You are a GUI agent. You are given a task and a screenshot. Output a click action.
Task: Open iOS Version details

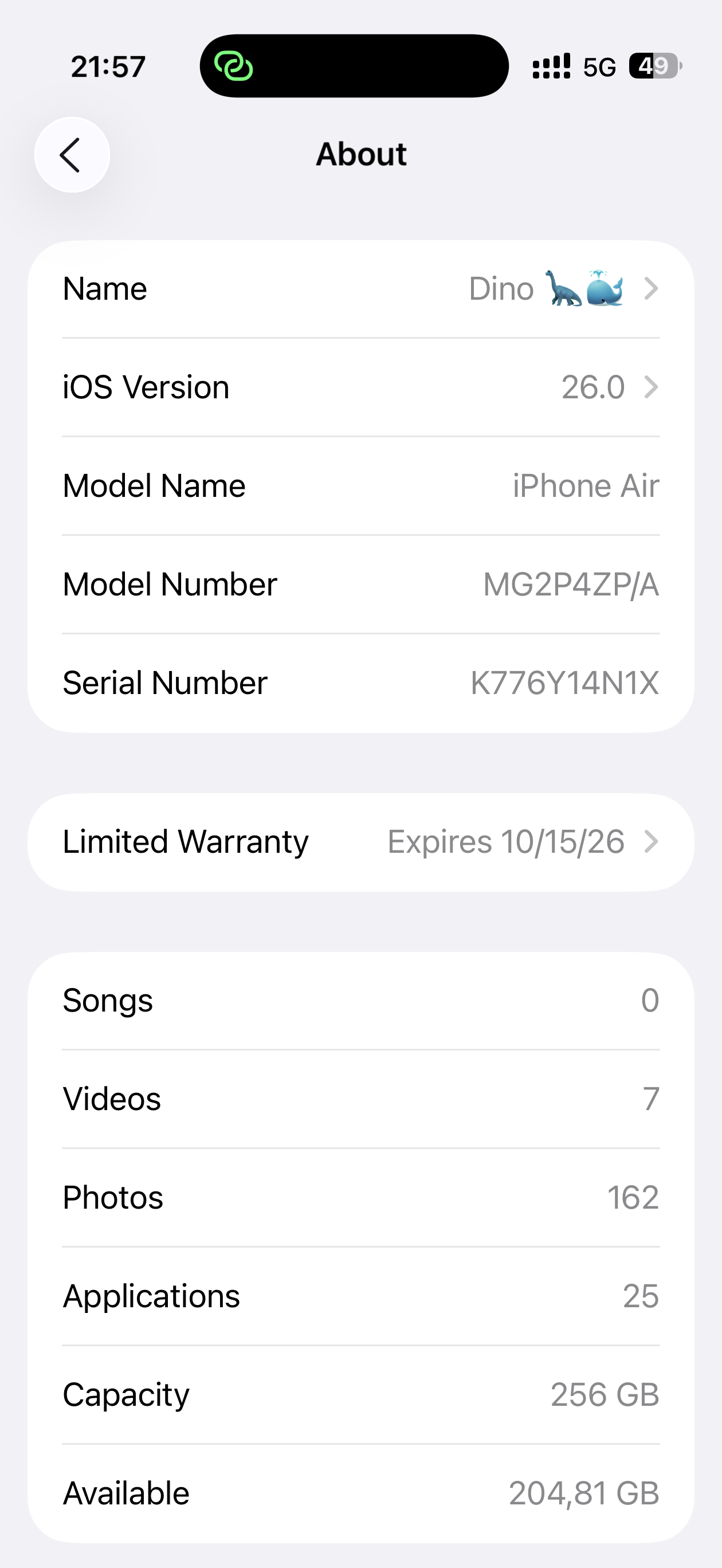click(x=360, y=388)
